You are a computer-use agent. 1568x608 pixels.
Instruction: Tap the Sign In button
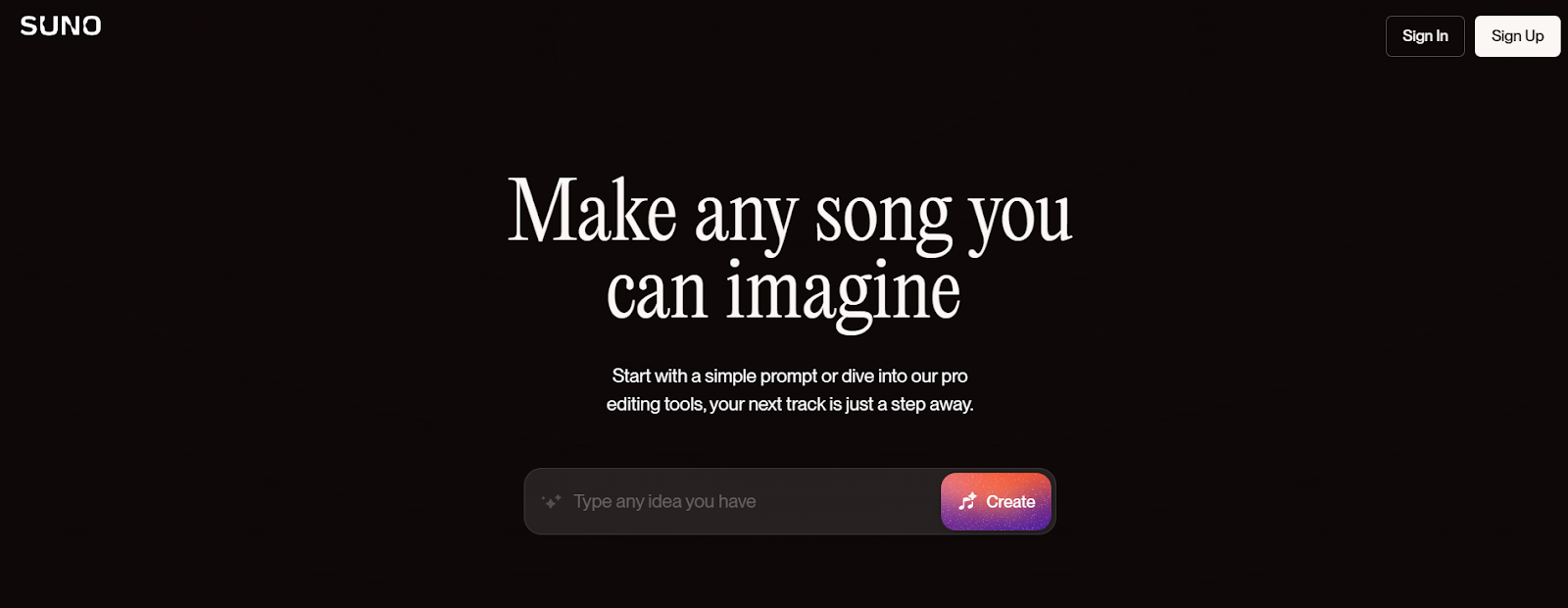click(x=1424, y=36)
